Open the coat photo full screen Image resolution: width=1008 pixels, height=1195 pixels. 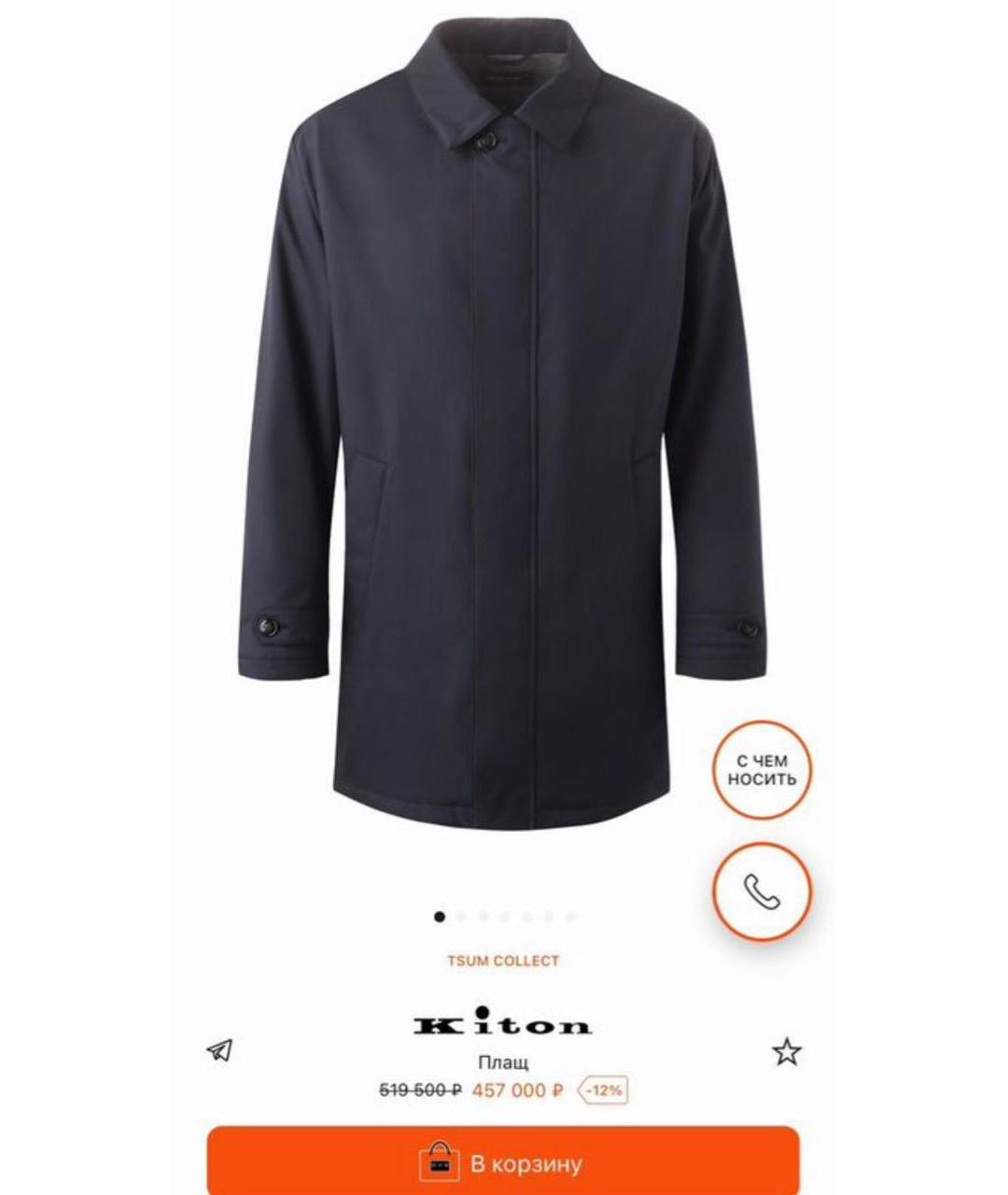tap(503, 420)
